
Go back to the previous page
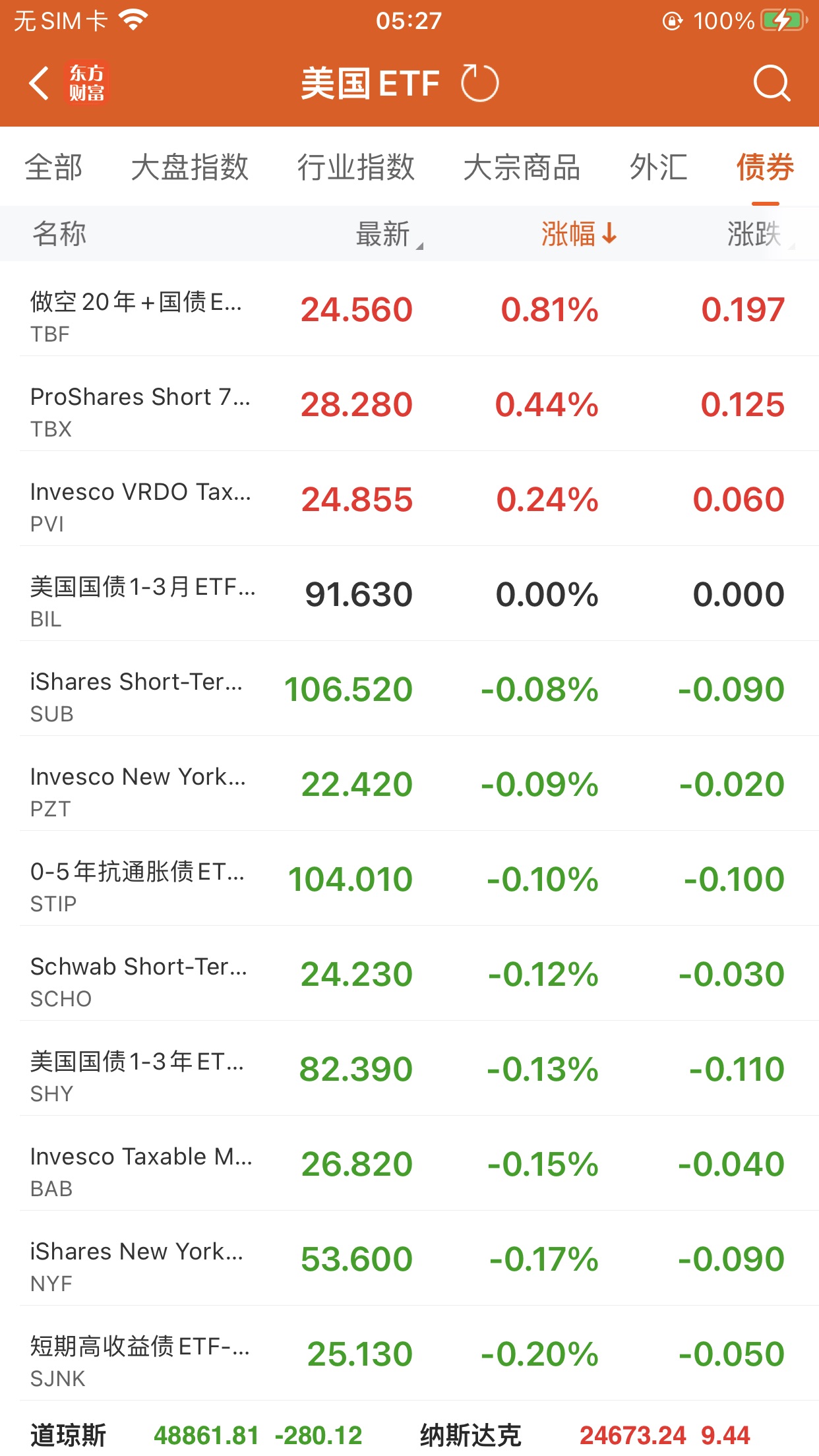pyautogui.click(x=40, y=84)
